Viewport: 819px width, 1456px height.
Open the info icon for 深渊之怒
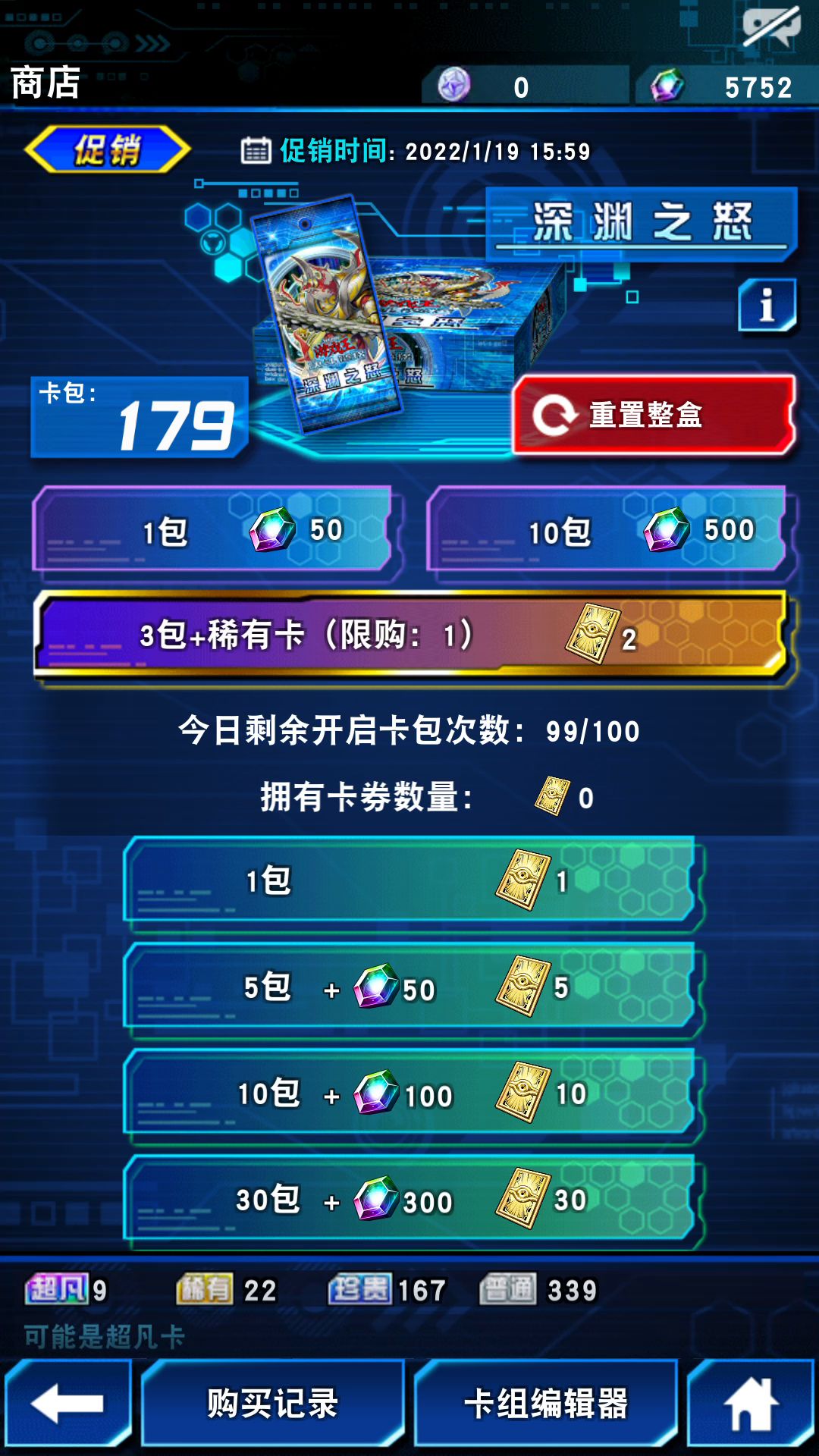click(767, 305)
